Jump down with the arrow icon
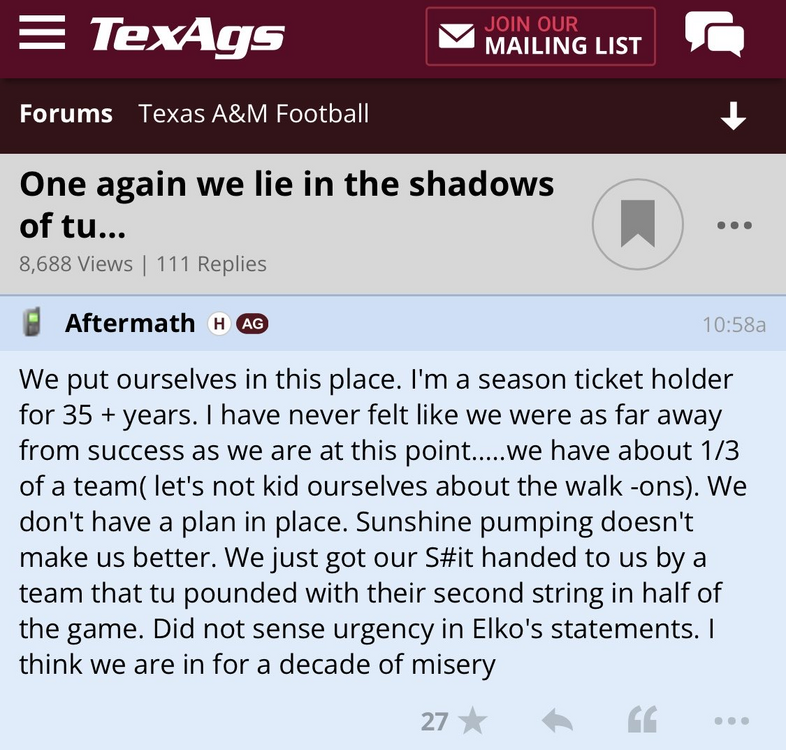 734,117
